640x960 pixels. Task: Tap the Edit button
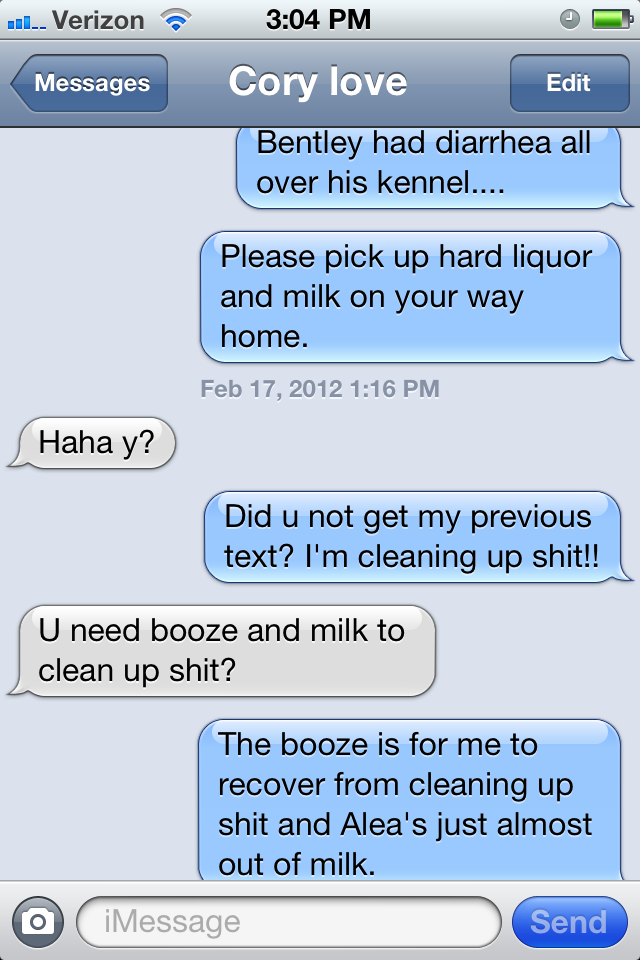pos(568,83)
